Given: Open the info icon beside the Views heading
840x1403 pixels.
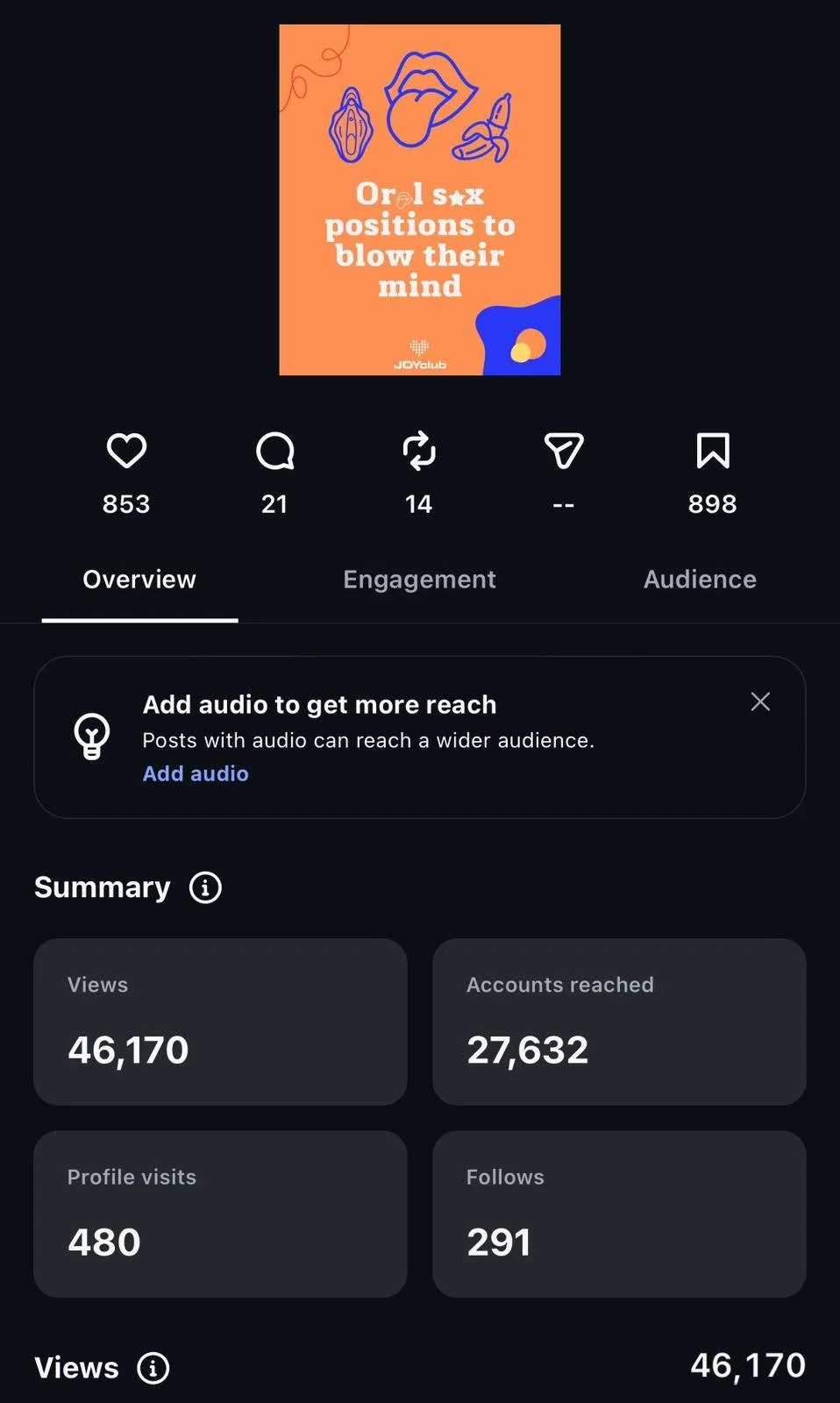Looking at the screenshot, I should coord(153,1368).
